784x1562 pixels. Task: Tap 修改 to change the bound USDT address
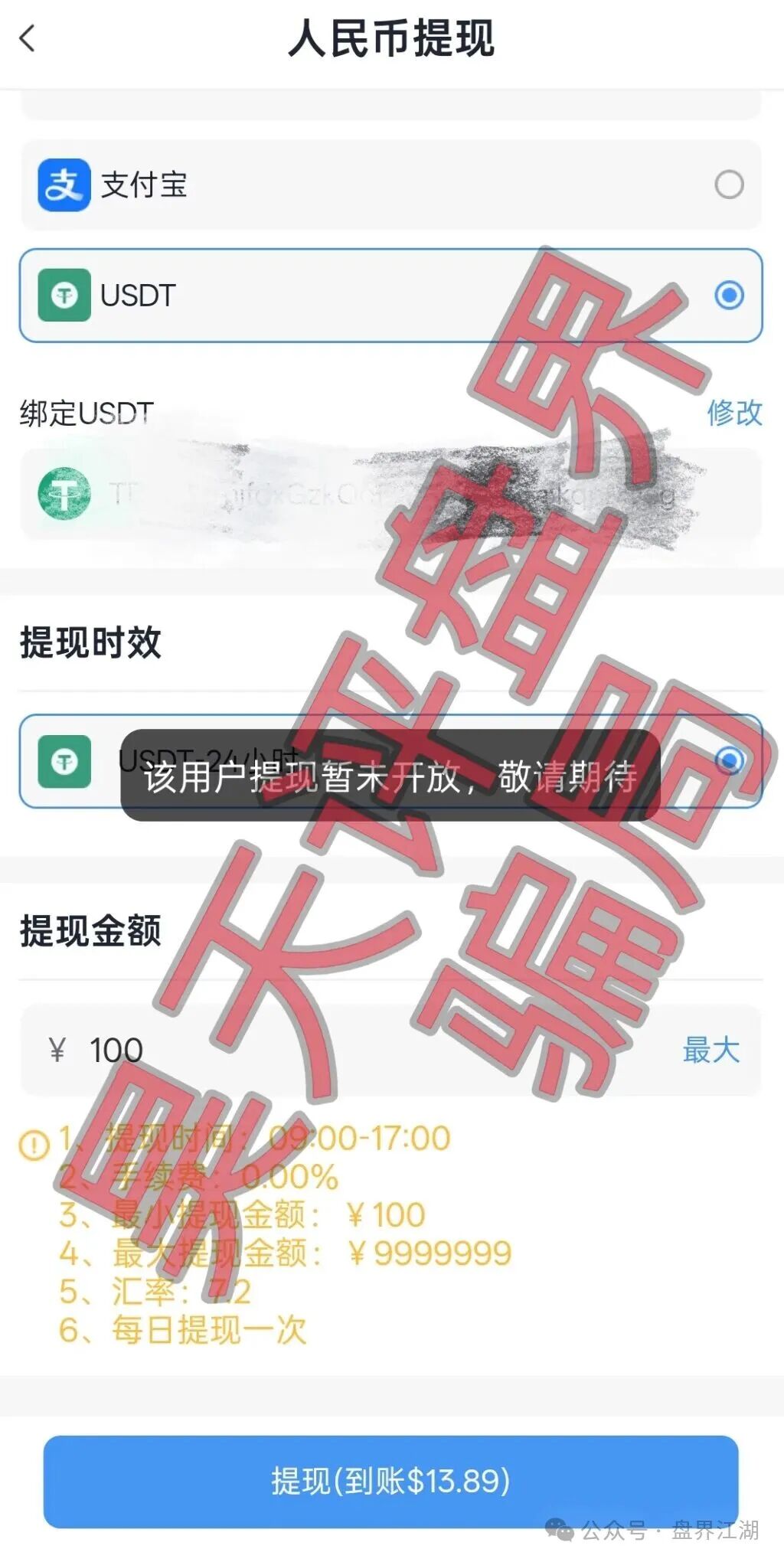[x=733, y=413]
